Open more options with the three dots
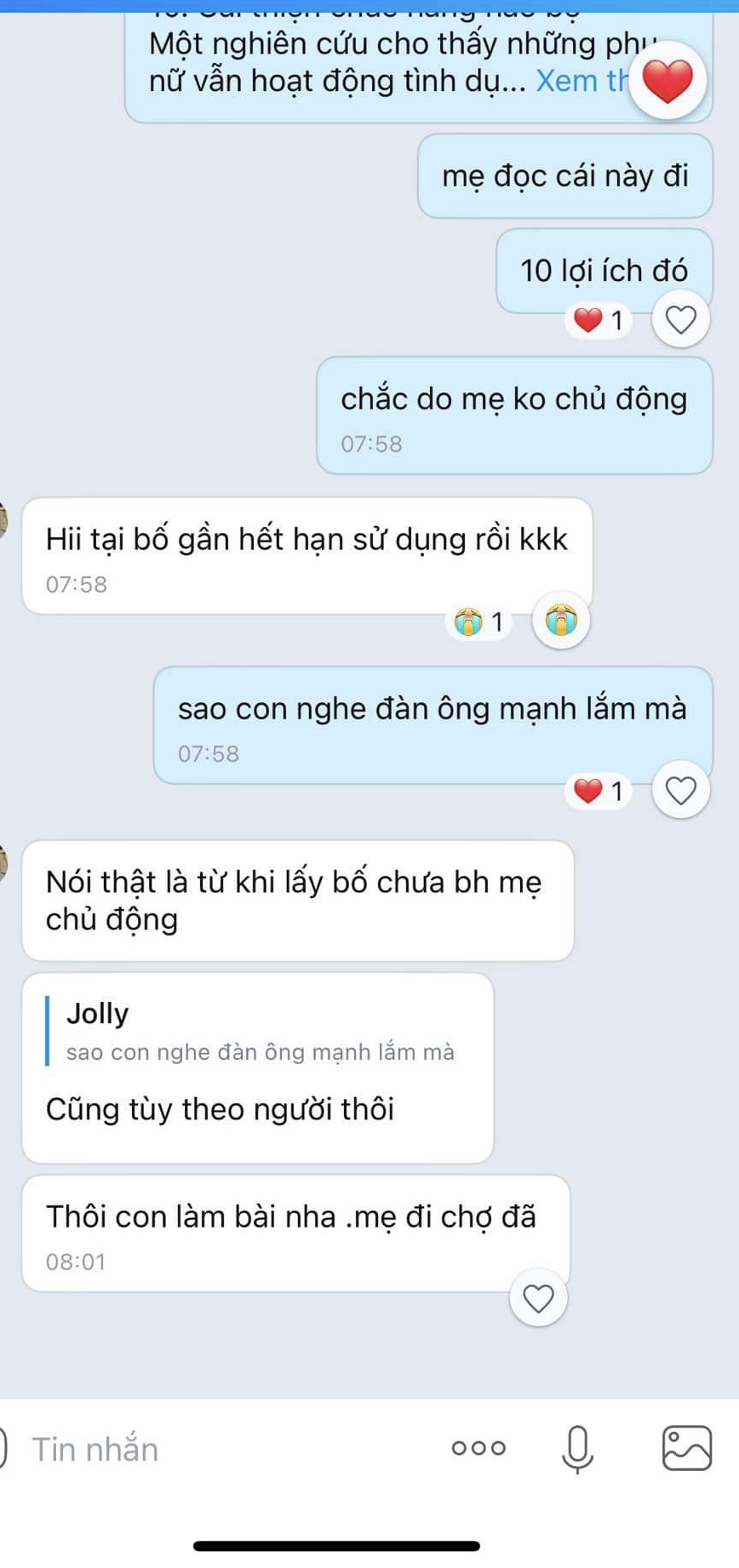The image size is (739, 1568). click(x=478, y=1448)
